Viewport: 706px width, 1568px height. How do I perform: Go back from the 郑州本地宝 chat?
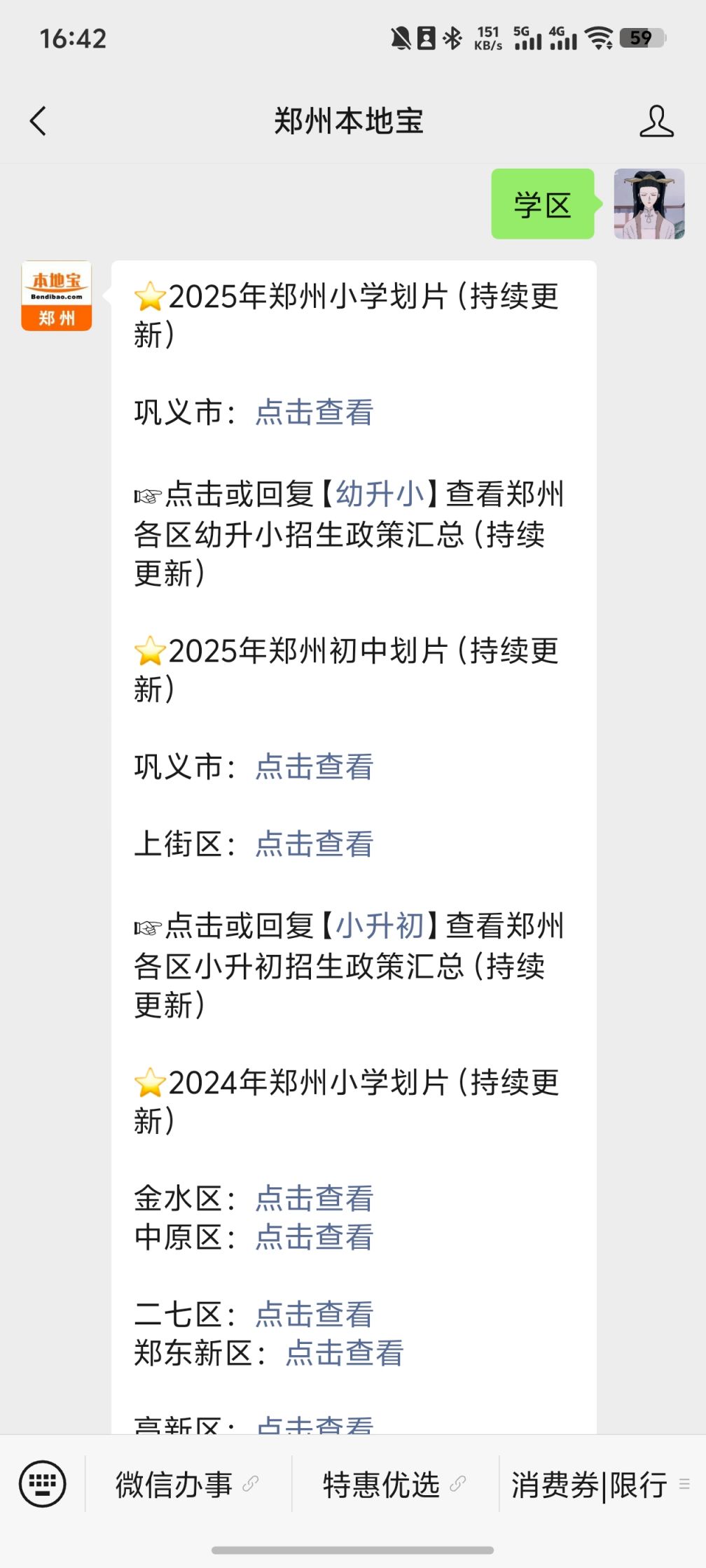coord(39,121)
